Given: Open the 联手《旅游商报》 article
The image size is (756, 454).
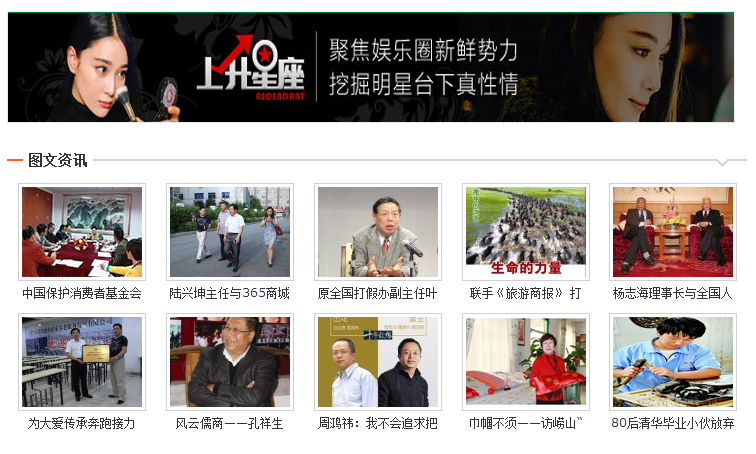Looking at the screenshot, I should tap(525, 293).
